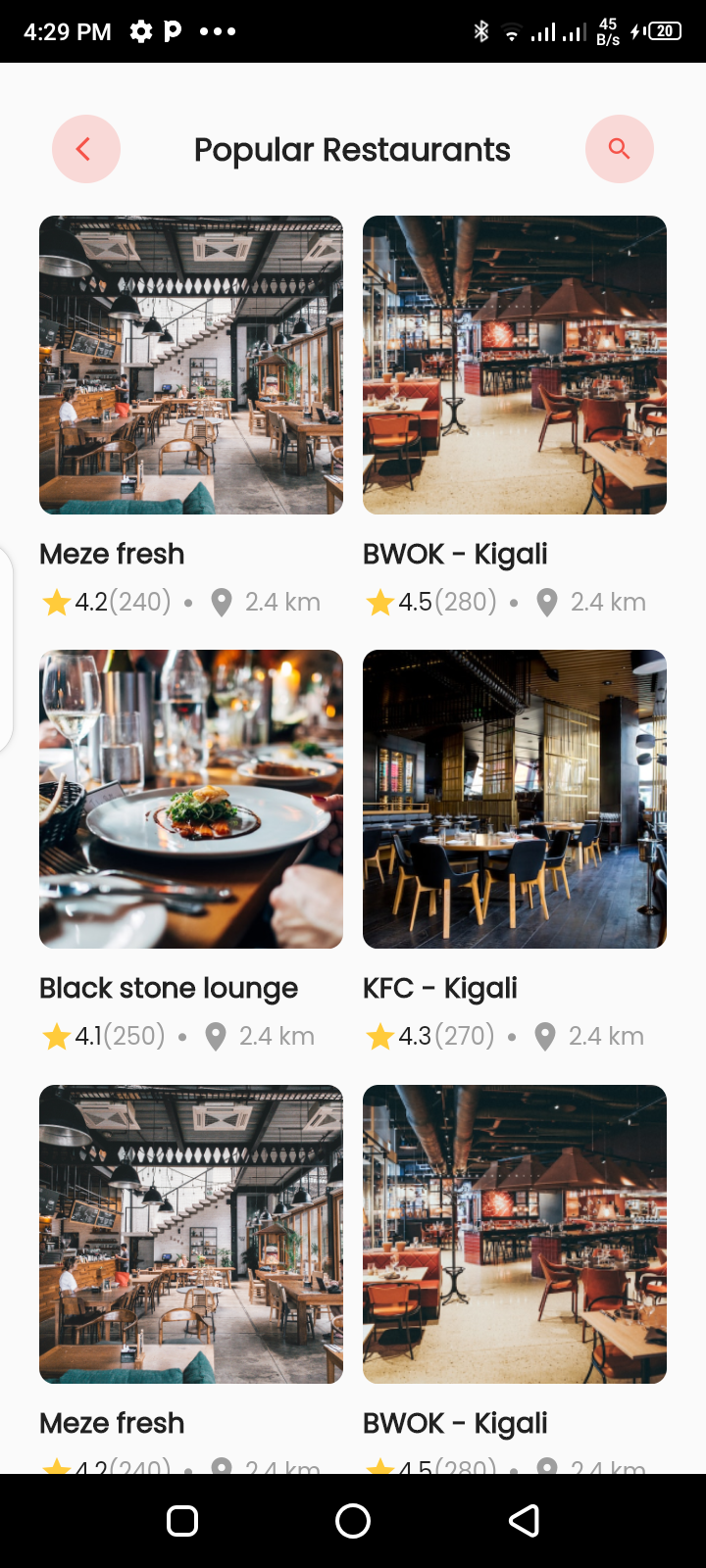Tap the system home button
Image resolution: width=706 pixels, height=1568 pixels.
point(353,1520)
